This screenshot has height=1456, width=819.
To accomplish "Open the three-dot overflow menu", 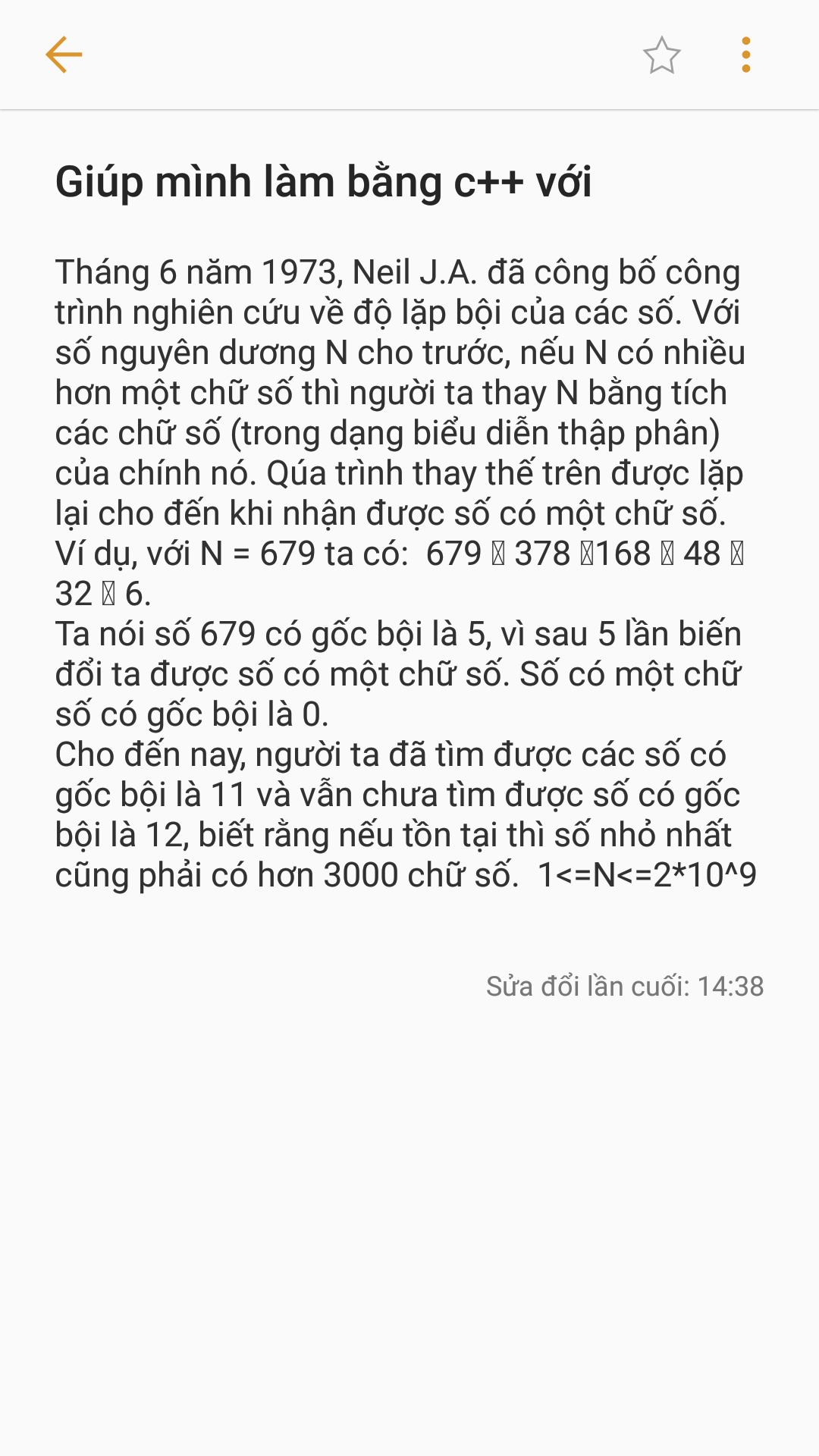I will 746,55.
